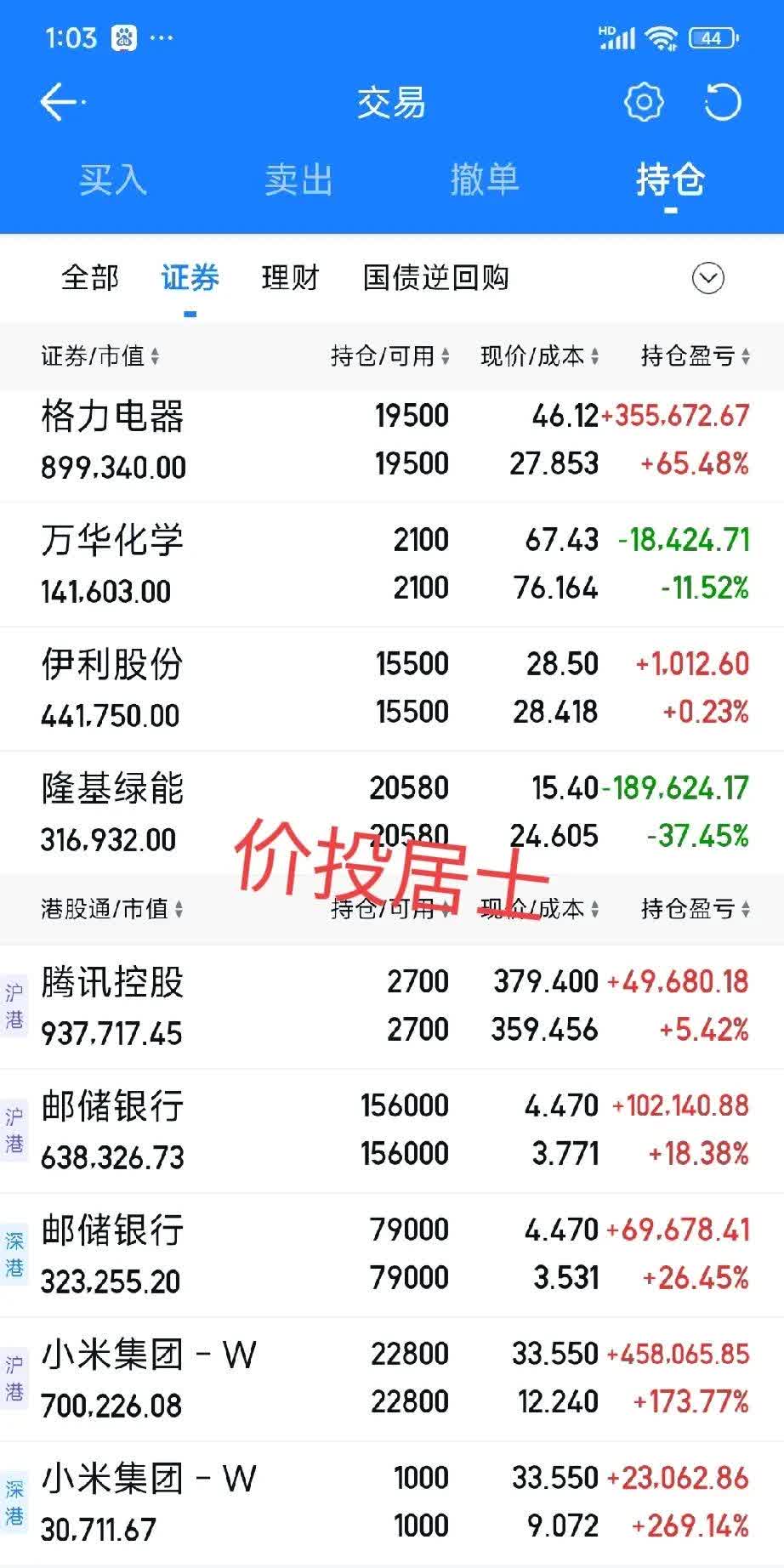This screenshot has width=784, height=1568.
Task: Open the 理财 category tab
Action: 290,278
